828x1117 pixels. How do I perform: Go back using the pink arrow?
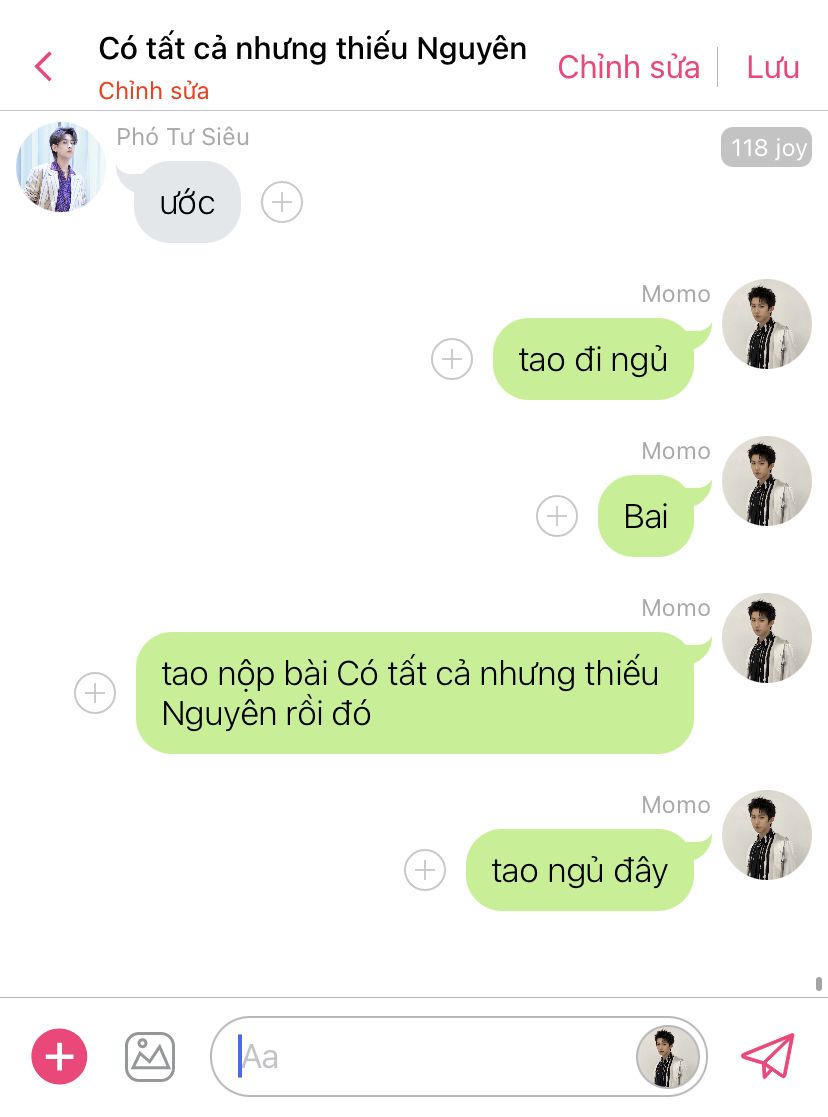pyautogui.click(x=43, y=67)
